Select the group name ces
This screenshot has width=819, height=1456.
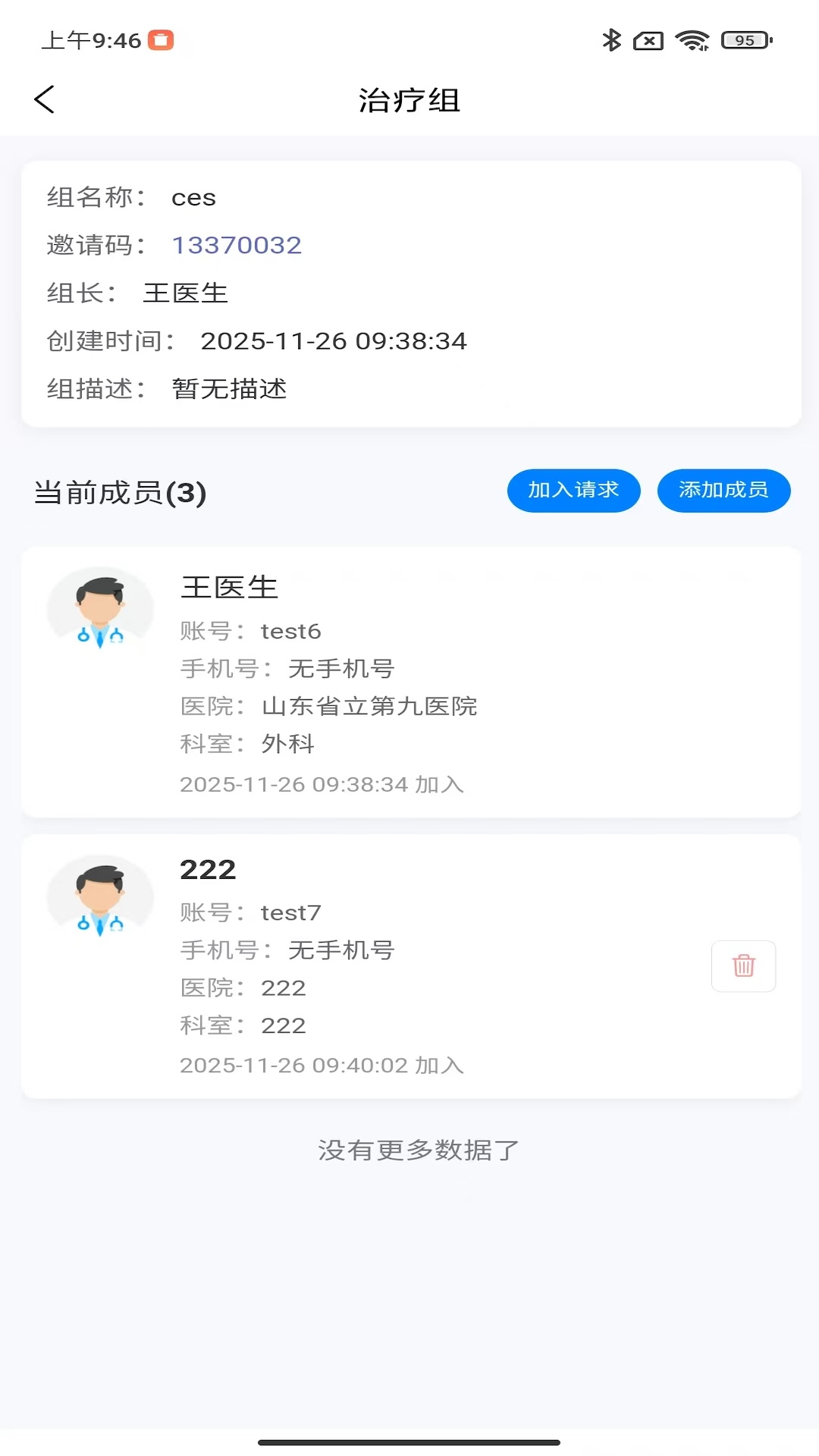coord(195,197)
